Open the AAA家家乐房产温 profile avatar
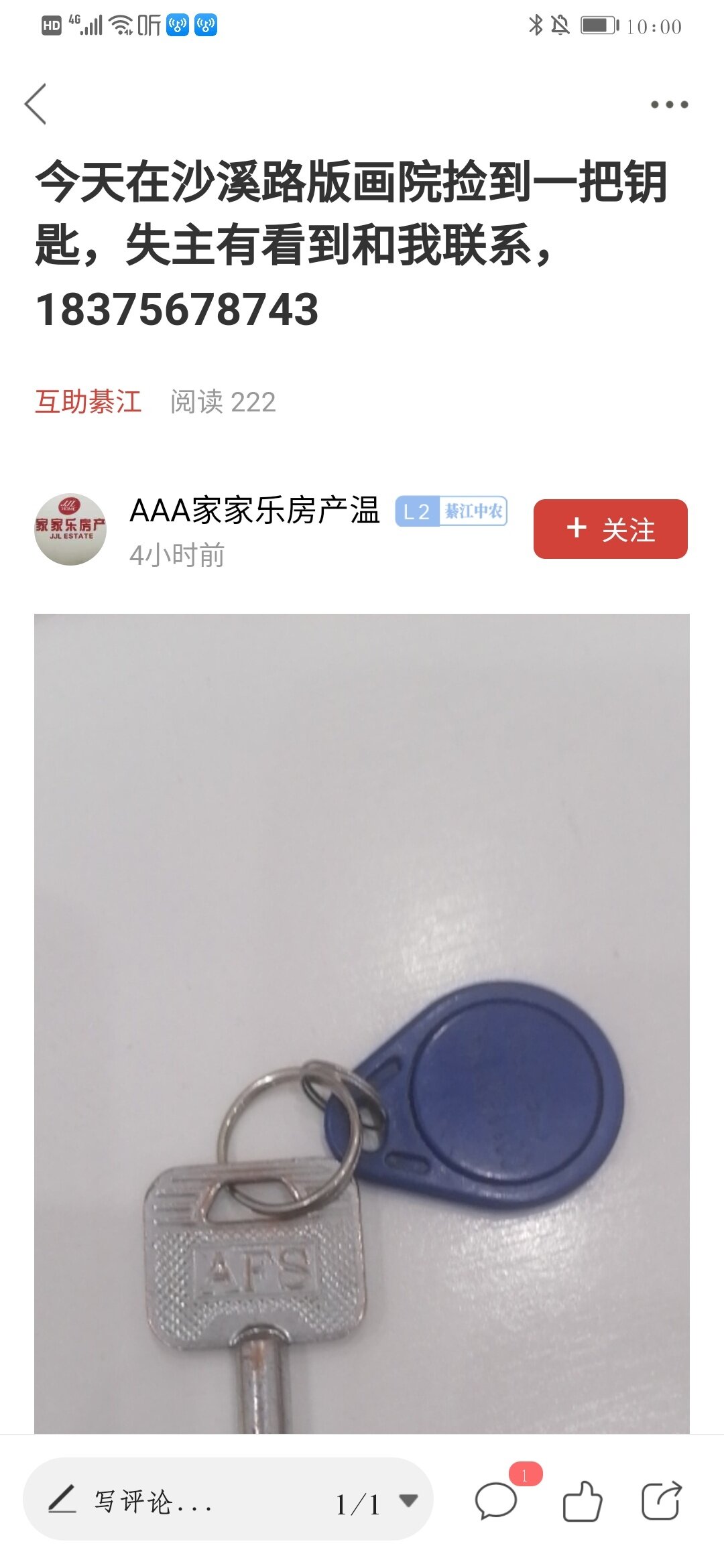 tap(70, 529)
